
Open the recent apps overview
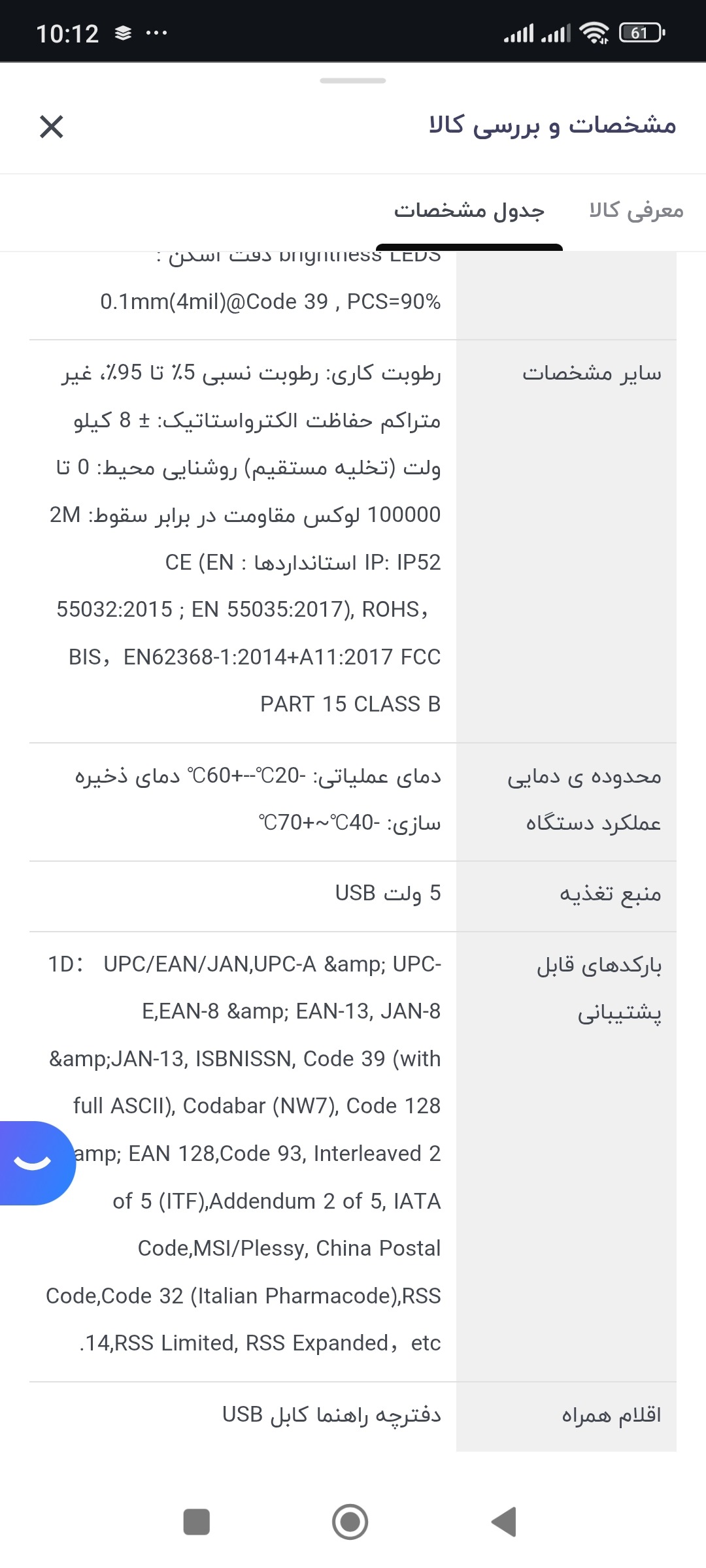(197, 1522)
